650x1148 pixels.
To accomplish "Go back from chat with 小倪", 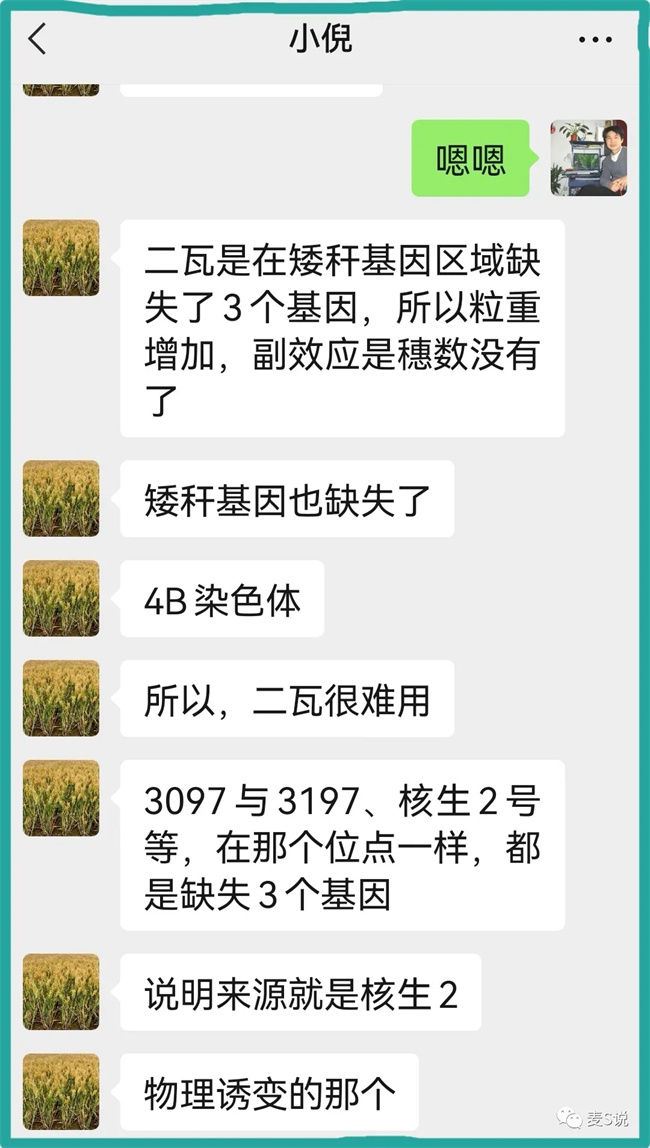I will point(37,40).
